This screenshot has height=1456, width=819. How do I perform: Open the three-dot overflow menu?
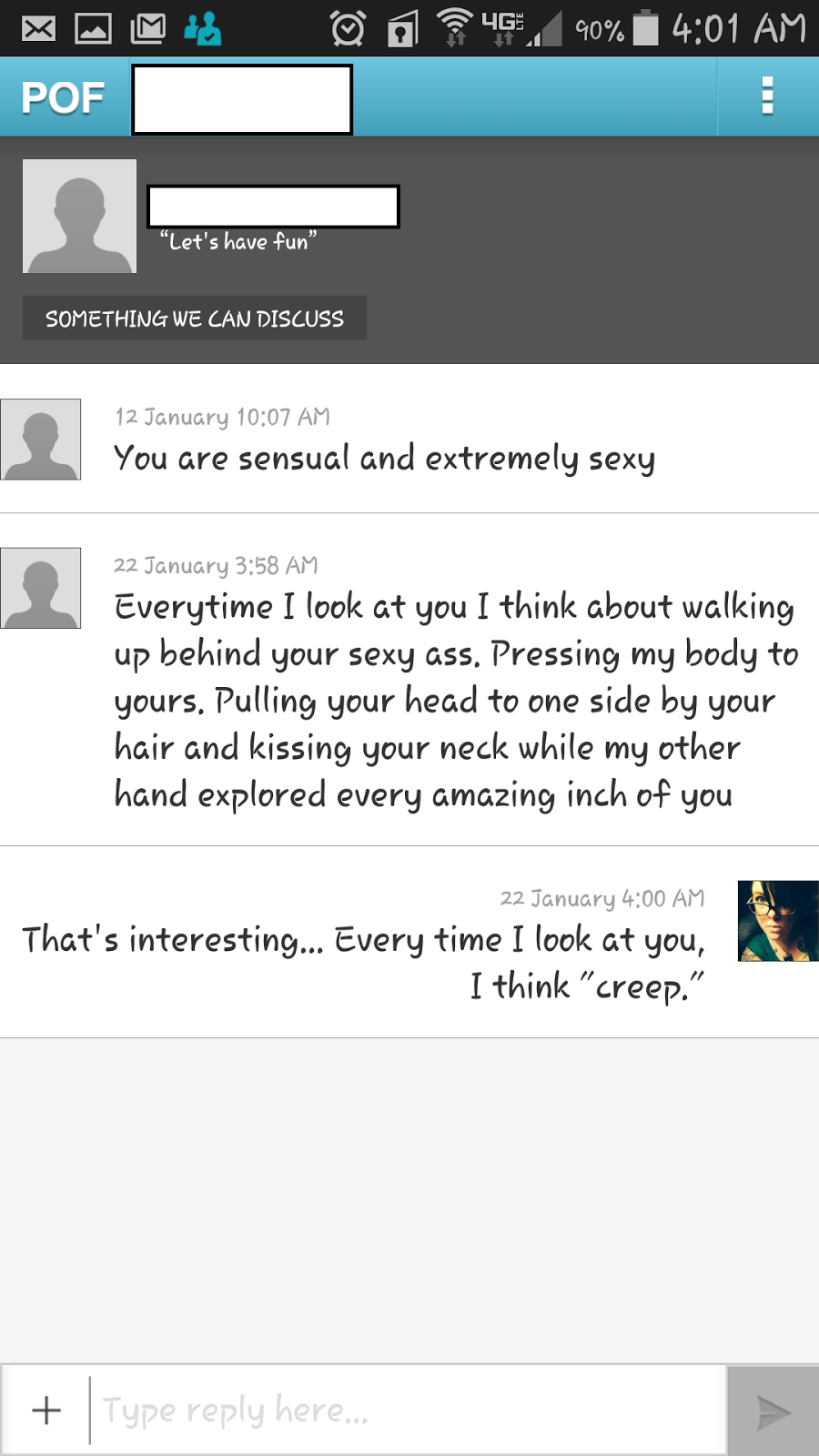[x=767, y=96]
